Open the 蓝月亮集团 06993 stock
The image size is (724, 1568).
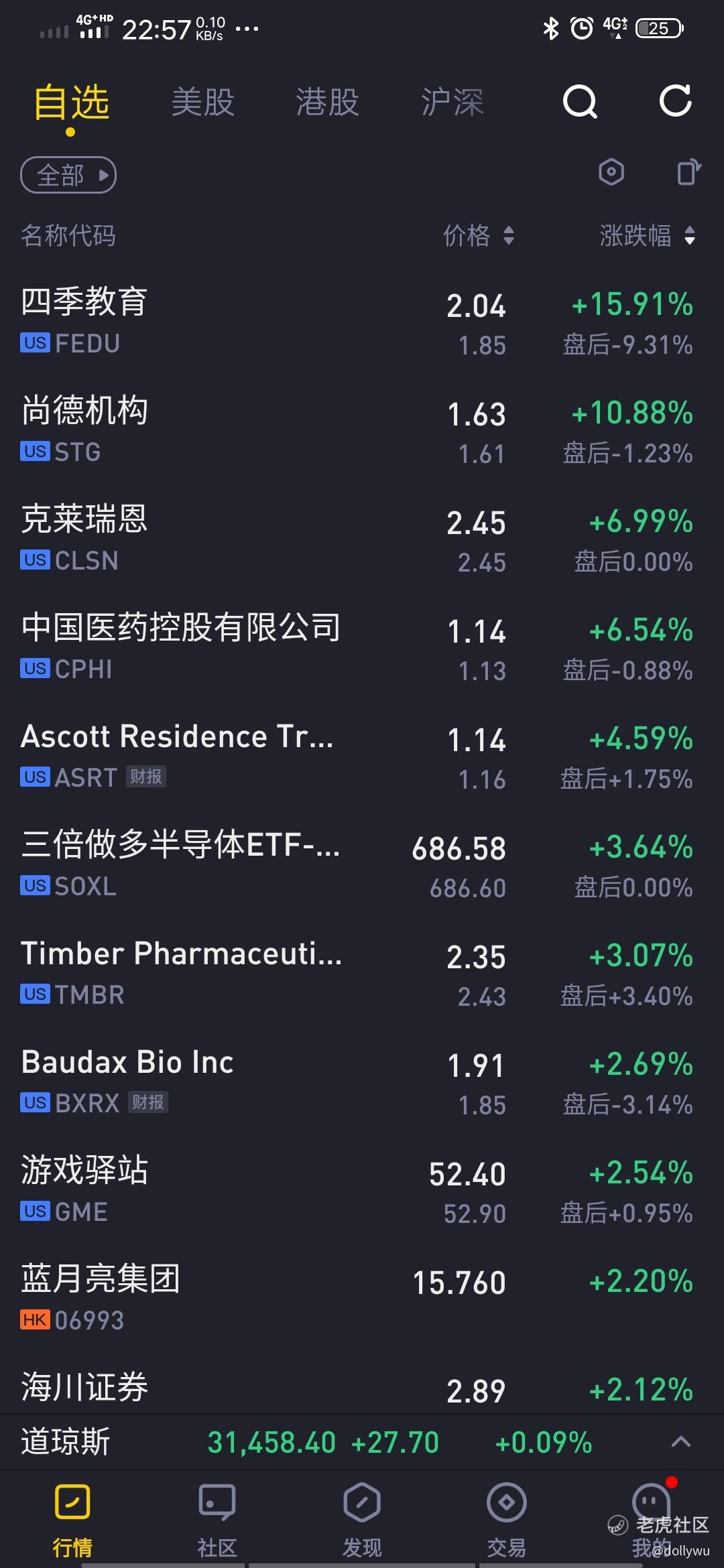point(362,1299)
